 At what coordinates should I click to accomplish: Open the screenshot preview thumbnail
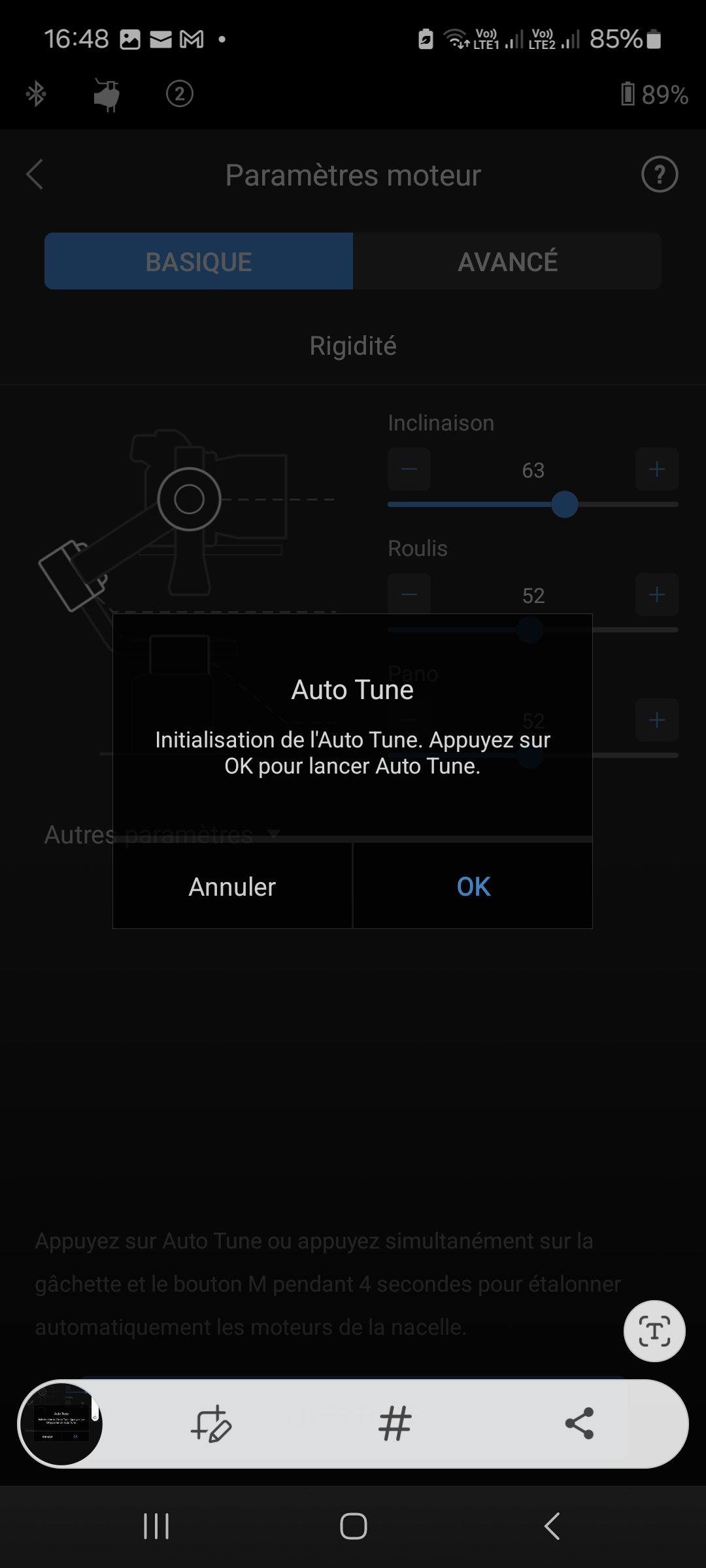click(61, 1423)
